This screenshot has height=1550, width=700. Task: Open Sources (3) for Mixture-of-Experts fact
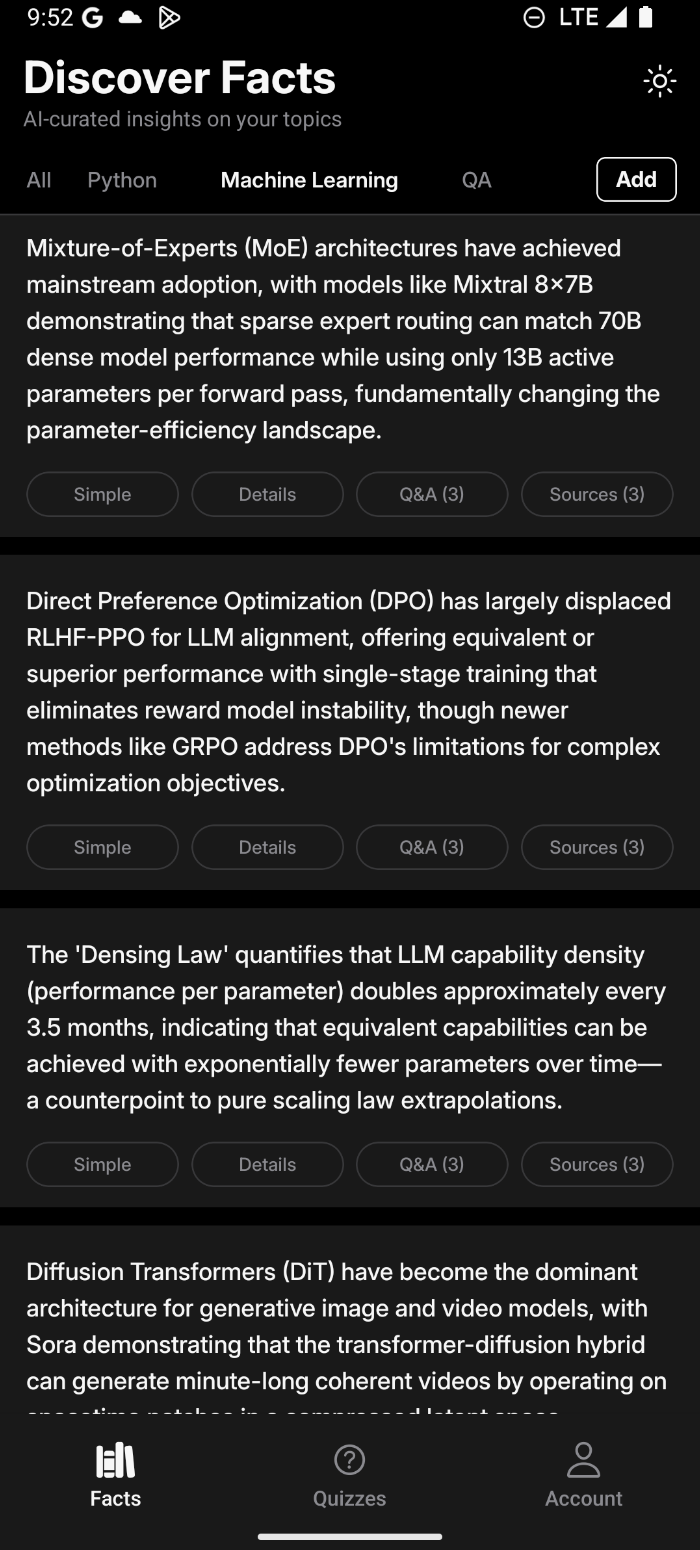tap(597, 494)
